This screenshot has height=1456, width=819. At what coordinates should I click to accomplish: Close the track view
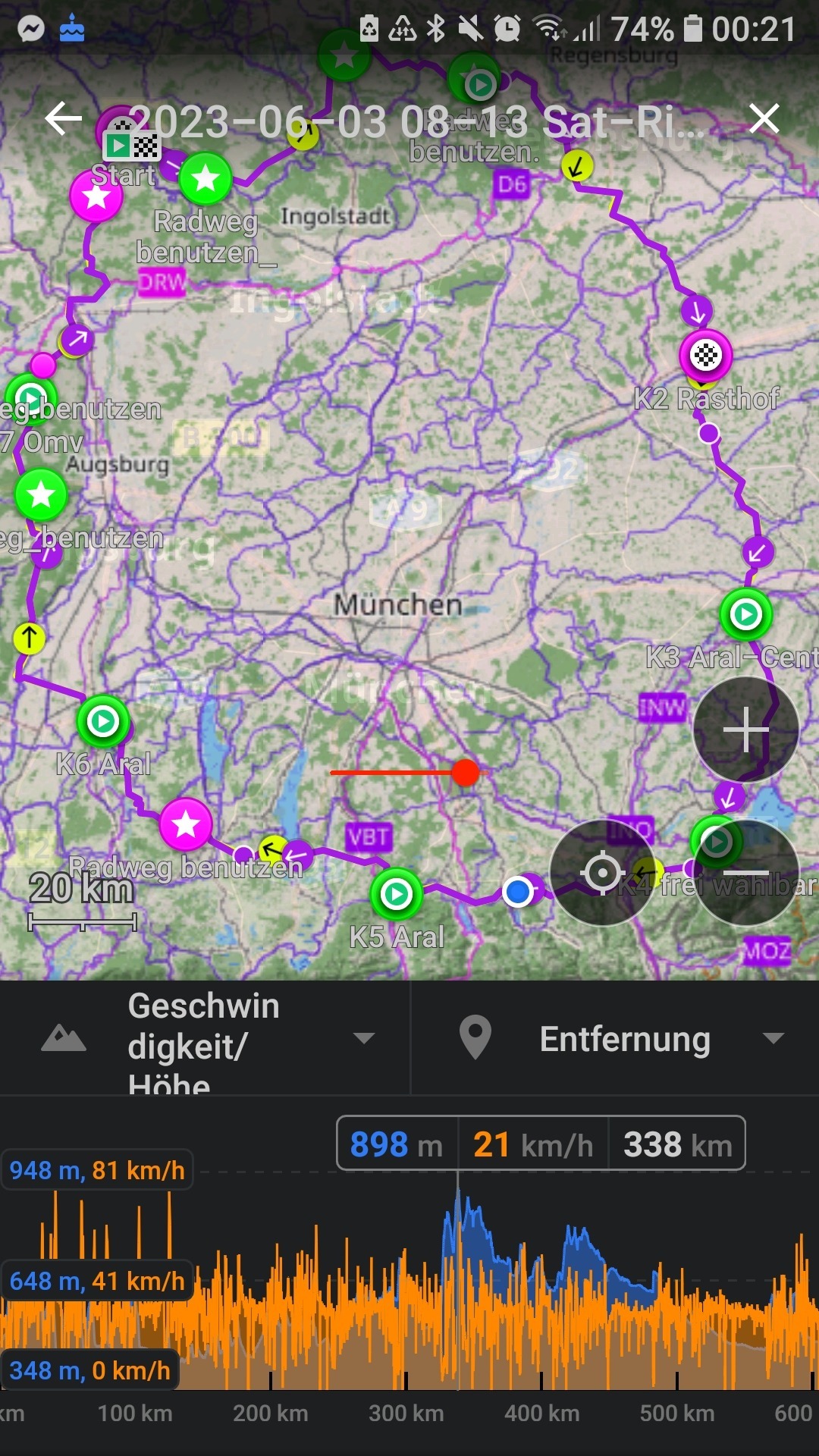click(x=764, y=119)
